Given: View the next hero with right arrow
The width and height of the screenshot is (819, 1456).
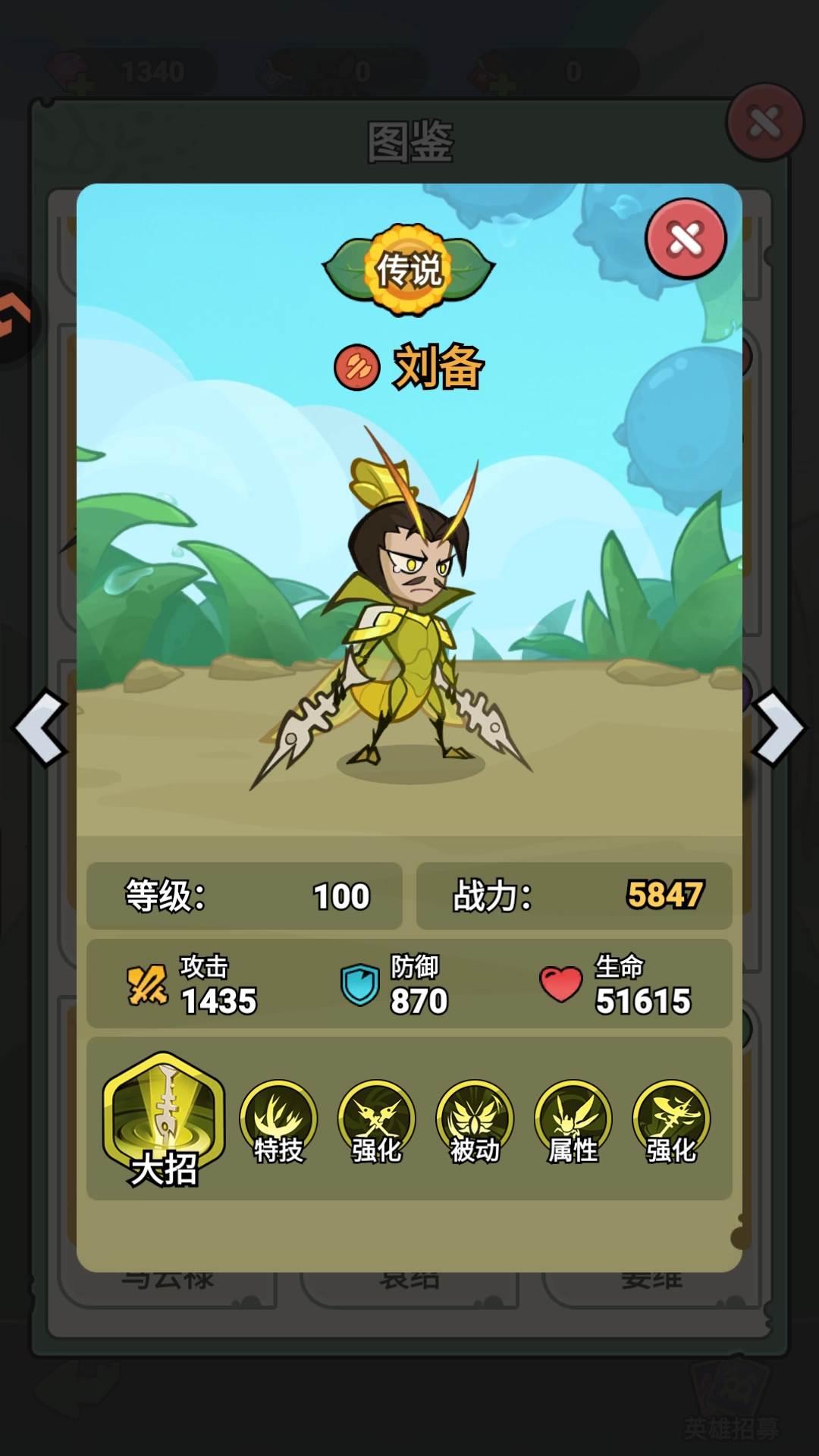Looking at the screenshot, I should click(x=778, y=728).
